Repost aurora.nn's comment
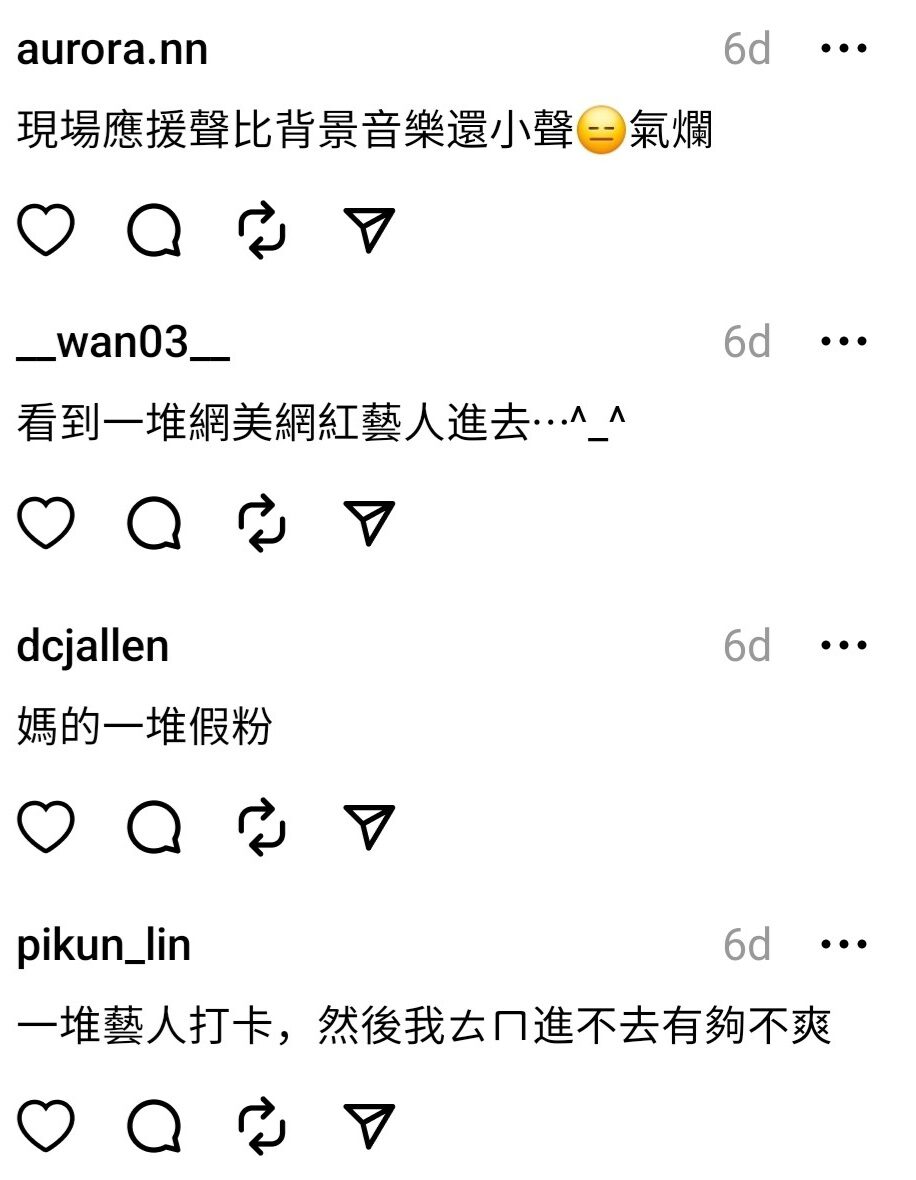This screenshot has height=1180, width=916. pyautogui.click(x=262, y=231)
